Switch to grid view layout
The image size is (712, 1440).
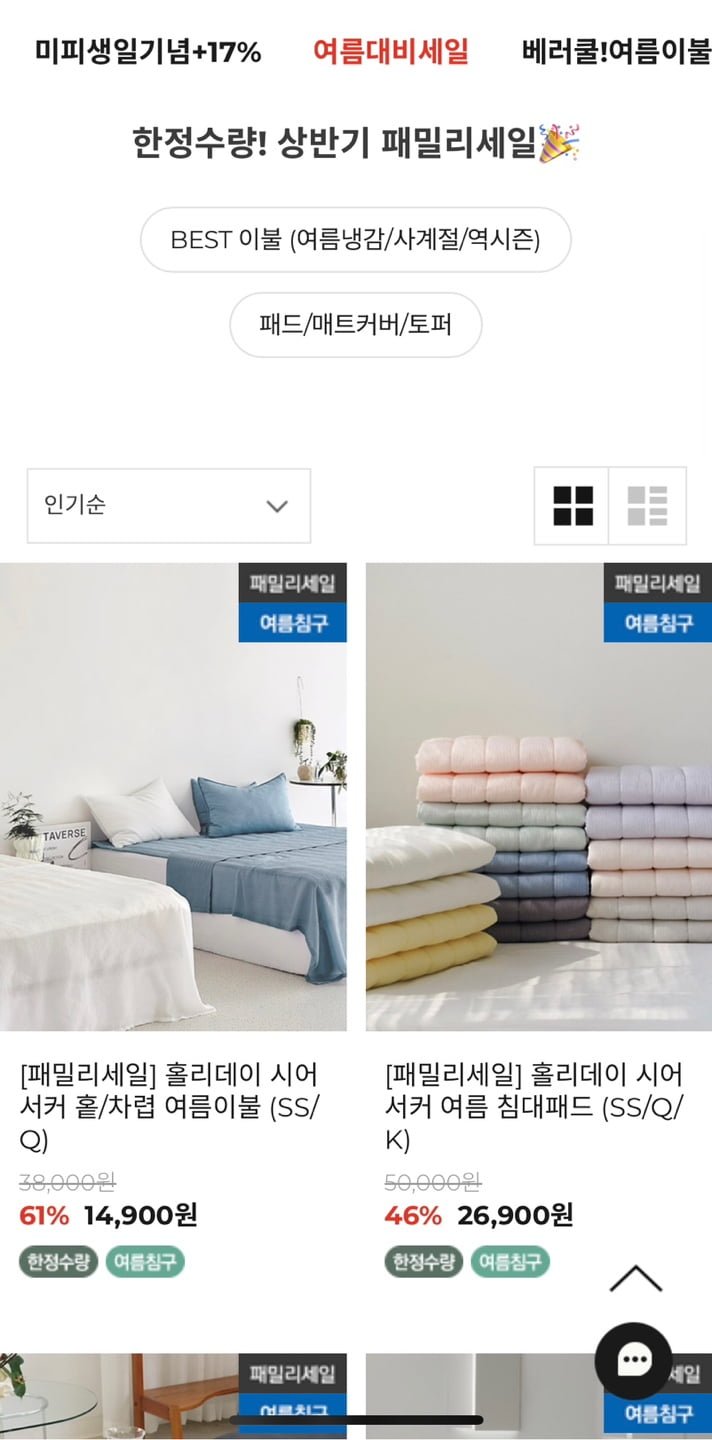pos(573,506)
